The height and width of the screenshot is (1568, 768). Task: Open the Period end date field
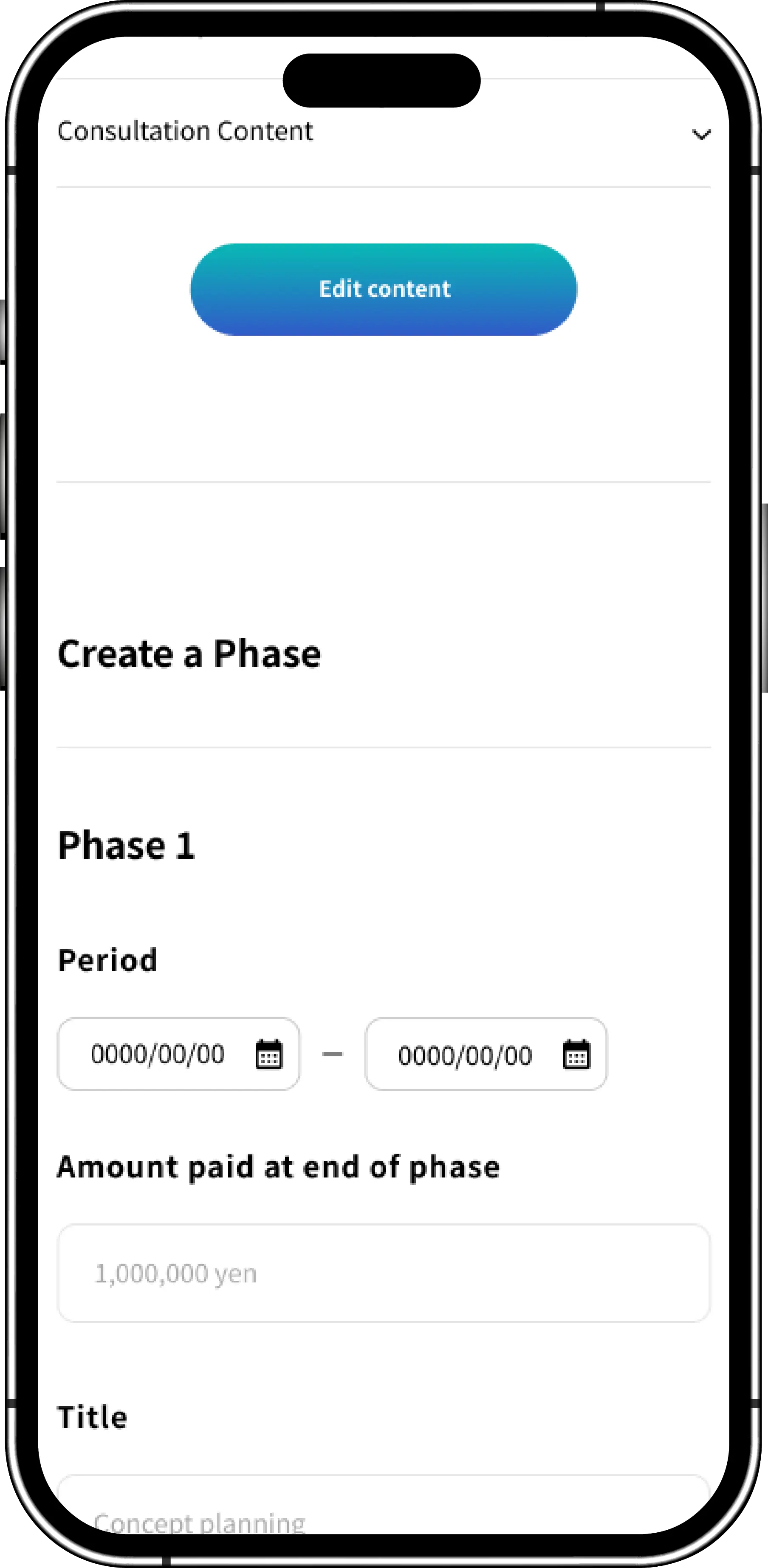point(485,1054)
